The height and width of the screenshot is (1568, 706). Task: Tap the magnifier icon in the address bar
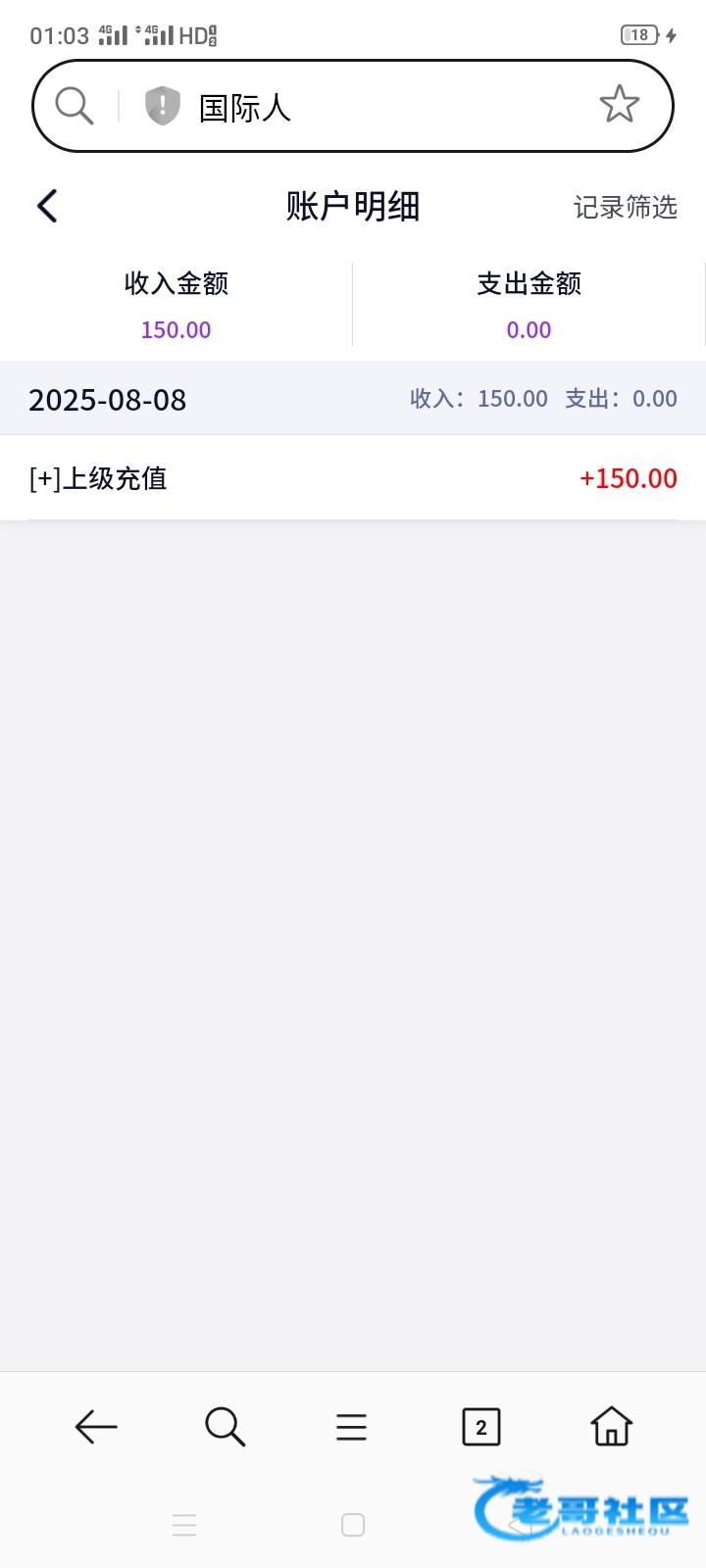pyautogui.click(x=74, y=105)
